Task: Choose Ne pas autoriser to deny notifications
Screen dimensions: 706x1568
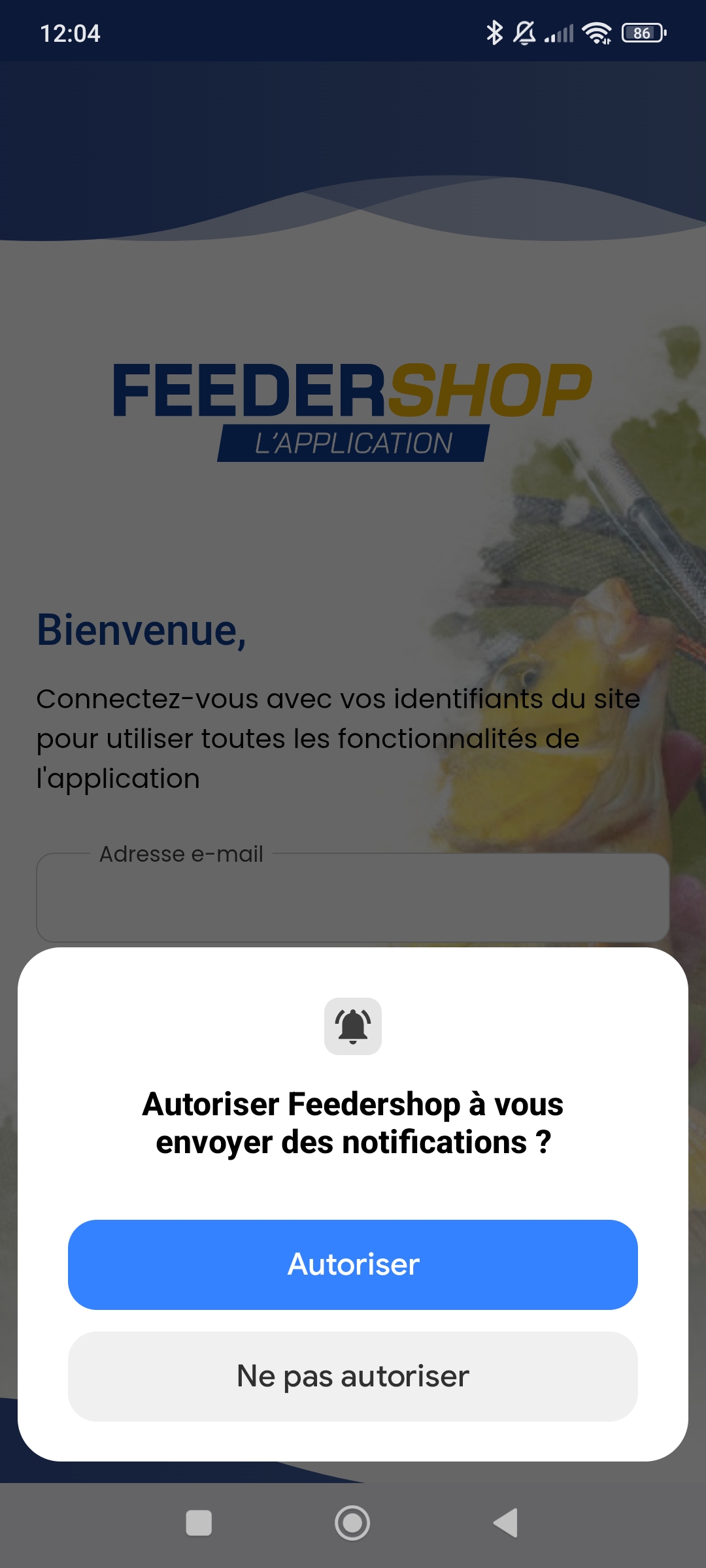Action: [x=353, y=1377]
